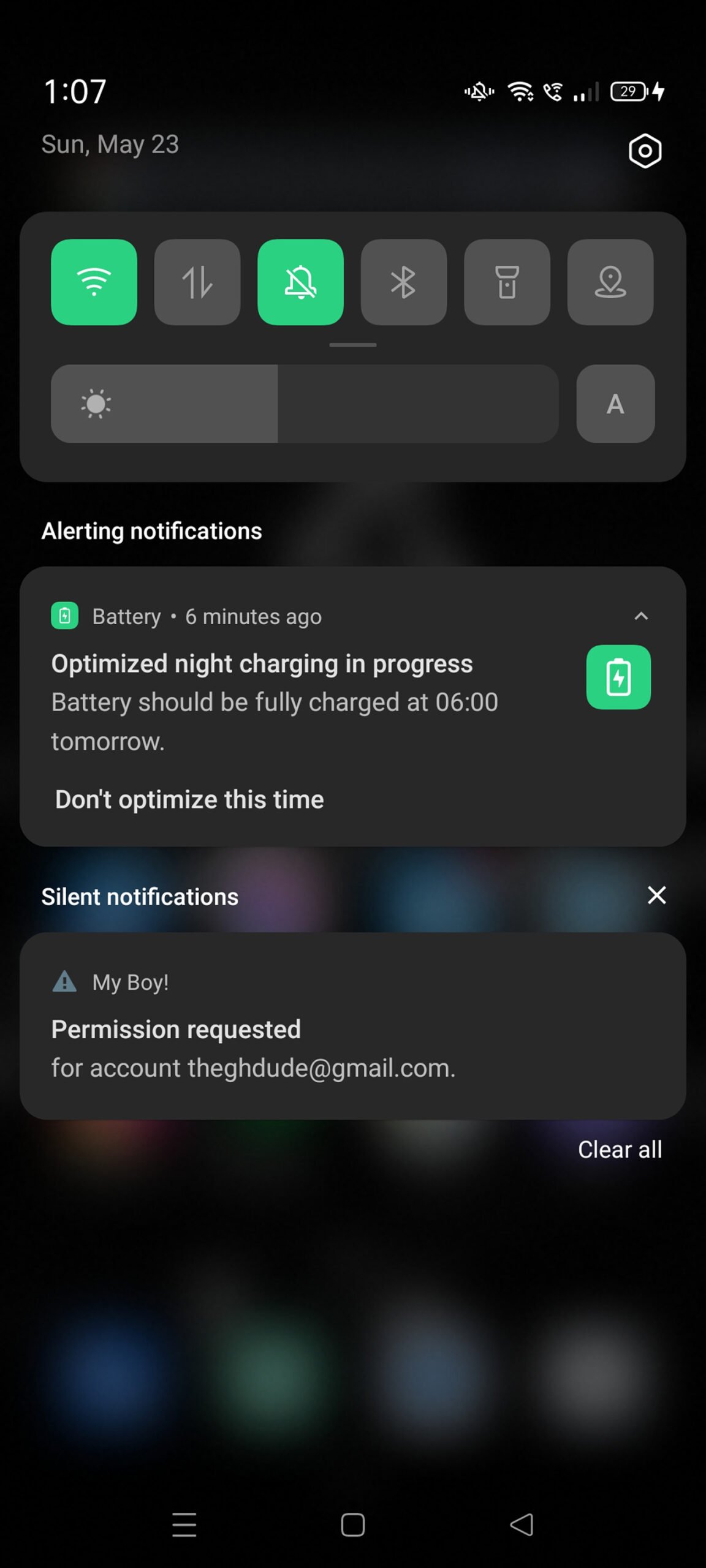Enable location services

610,281
